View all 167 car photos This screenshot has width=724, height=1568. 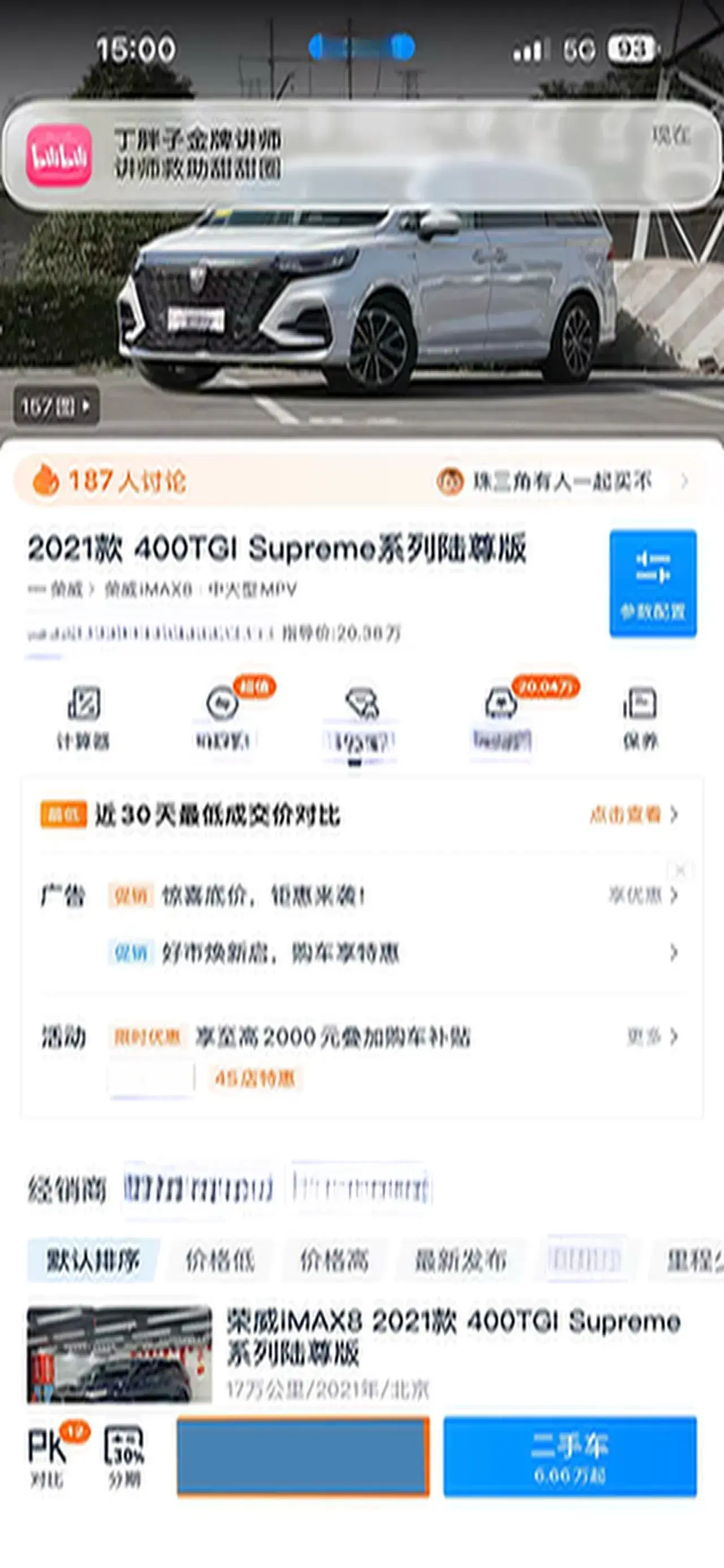[56, 405]
